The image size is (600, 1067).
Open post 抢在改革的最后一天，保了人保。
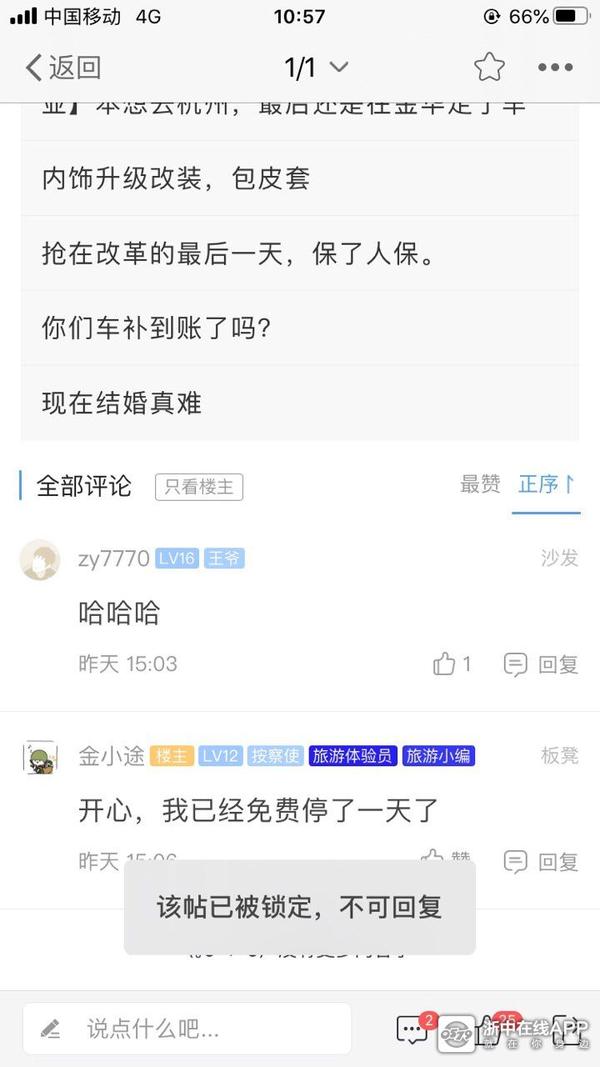coord(240,253)
